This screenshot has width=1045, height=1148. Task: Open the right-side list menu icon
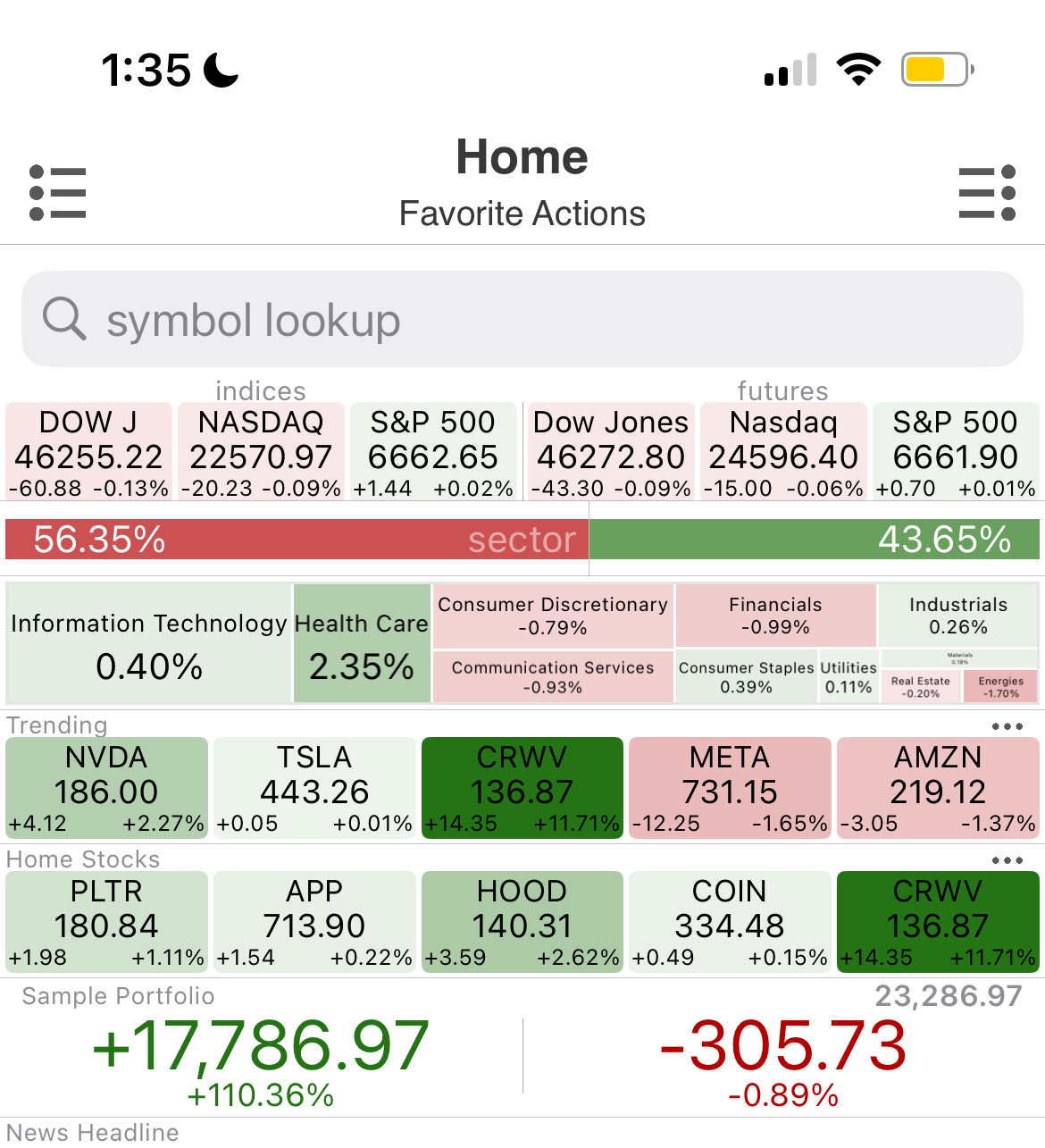[987, 192]
